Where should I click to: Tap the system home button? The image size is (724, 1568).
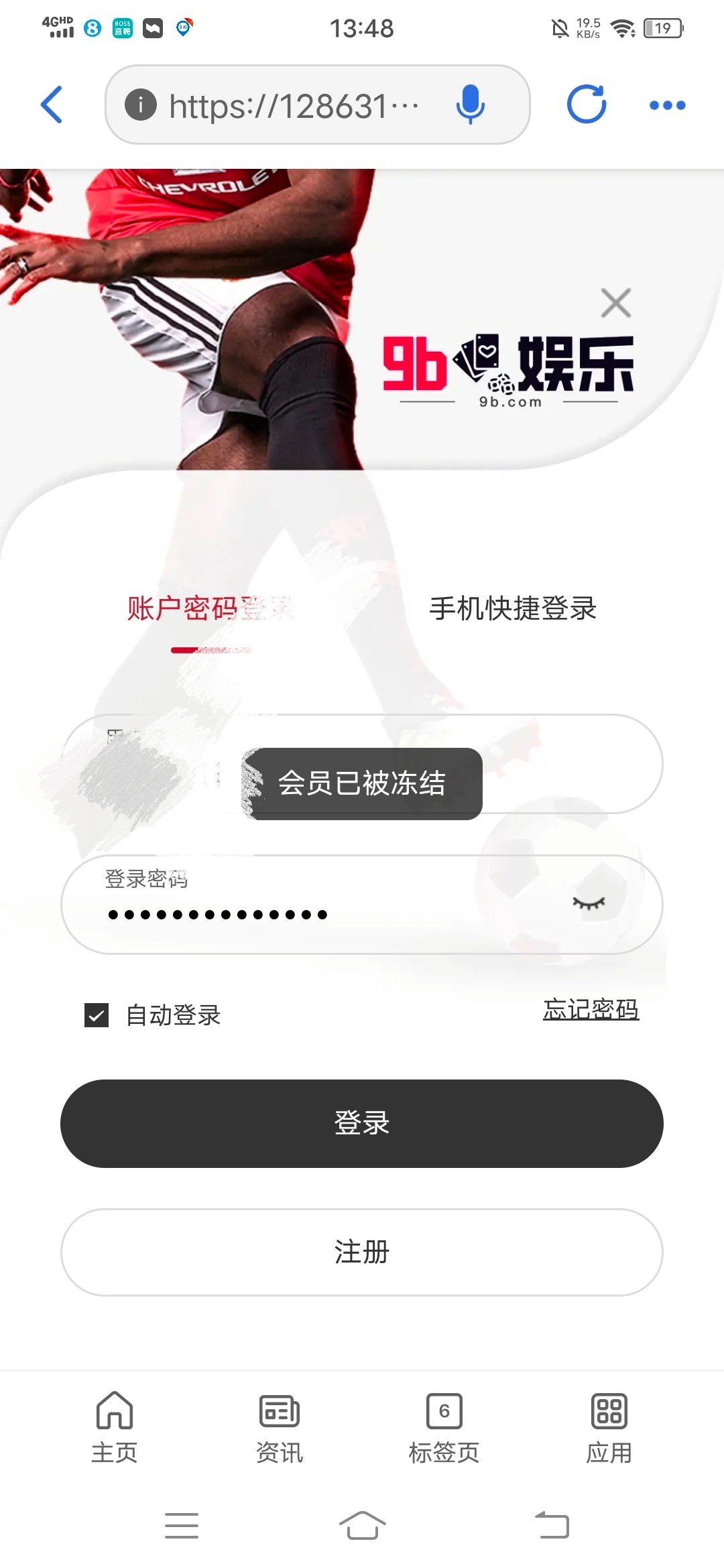coord(362,1526)
